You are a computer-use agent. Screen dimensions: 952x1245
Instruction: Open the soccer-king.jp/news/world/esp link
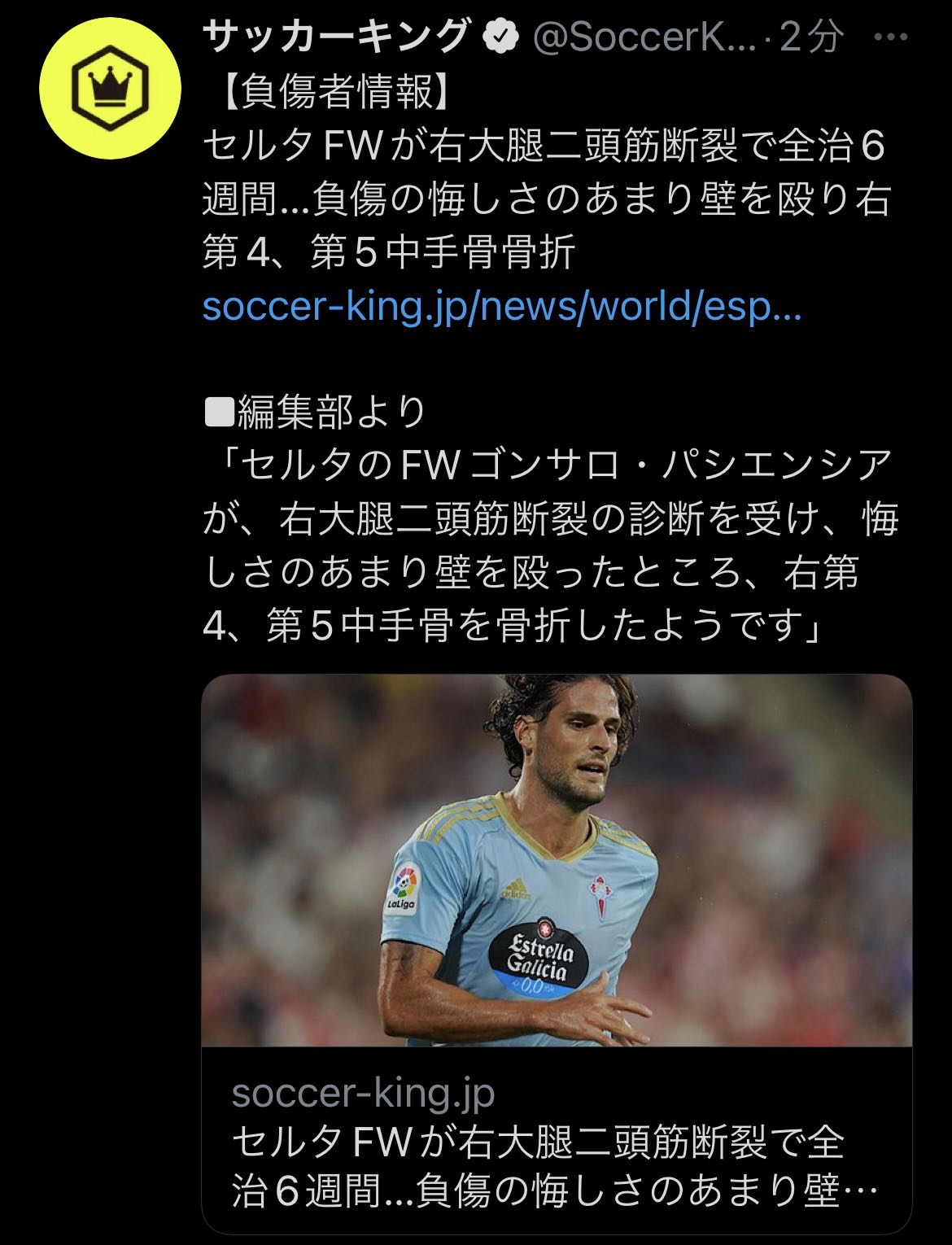501,307
